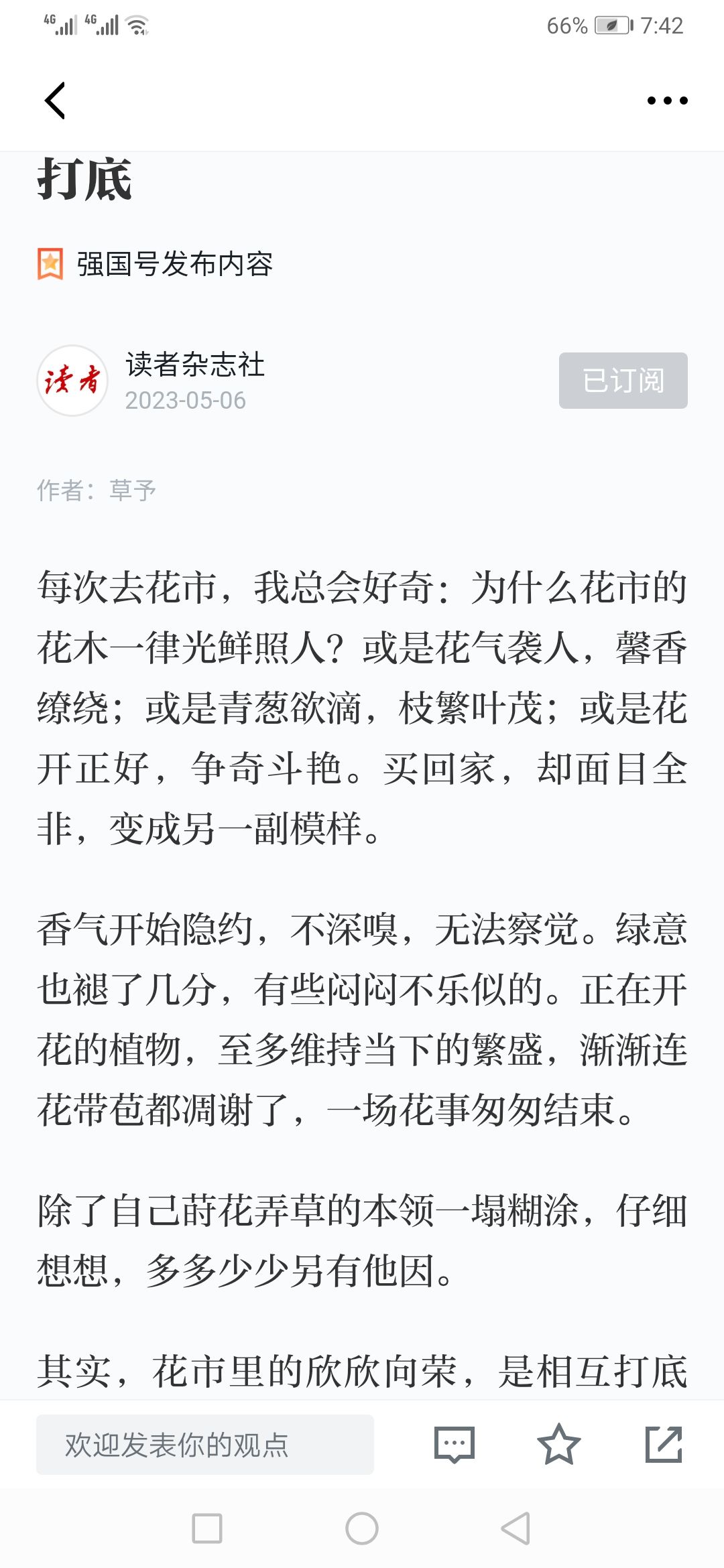This screenshot has width=724, height=1568.
Task: Open the comments bubble icon
Action: [x=455, y=1445]
